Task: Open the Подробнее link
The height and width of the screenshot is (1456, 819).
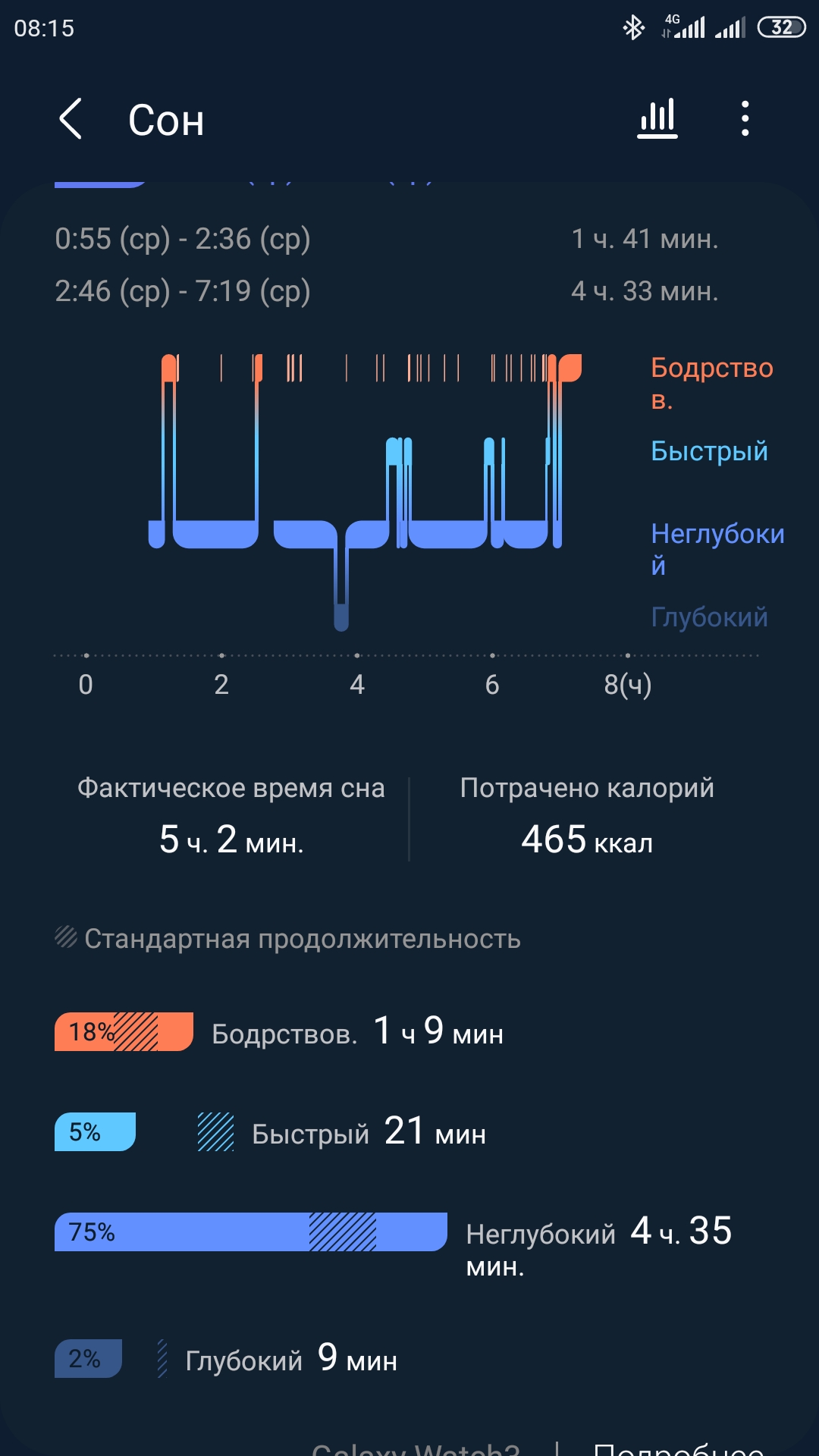Action: pos(678,1447)
